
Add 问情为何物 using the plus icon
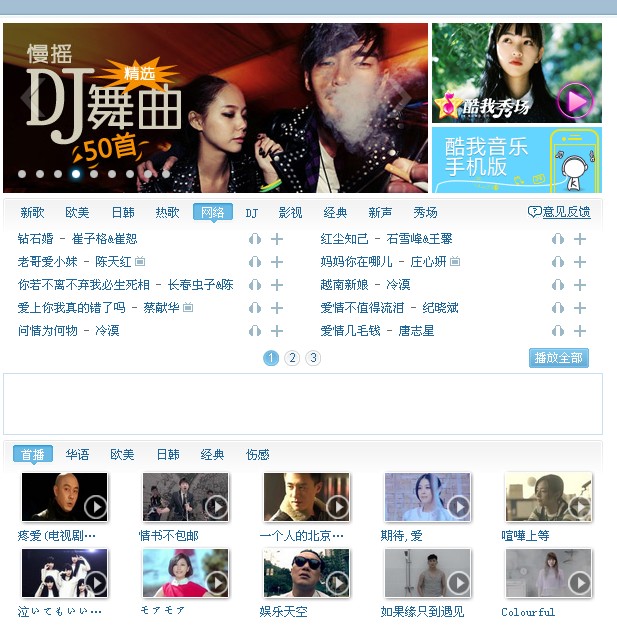pos(277,331)
